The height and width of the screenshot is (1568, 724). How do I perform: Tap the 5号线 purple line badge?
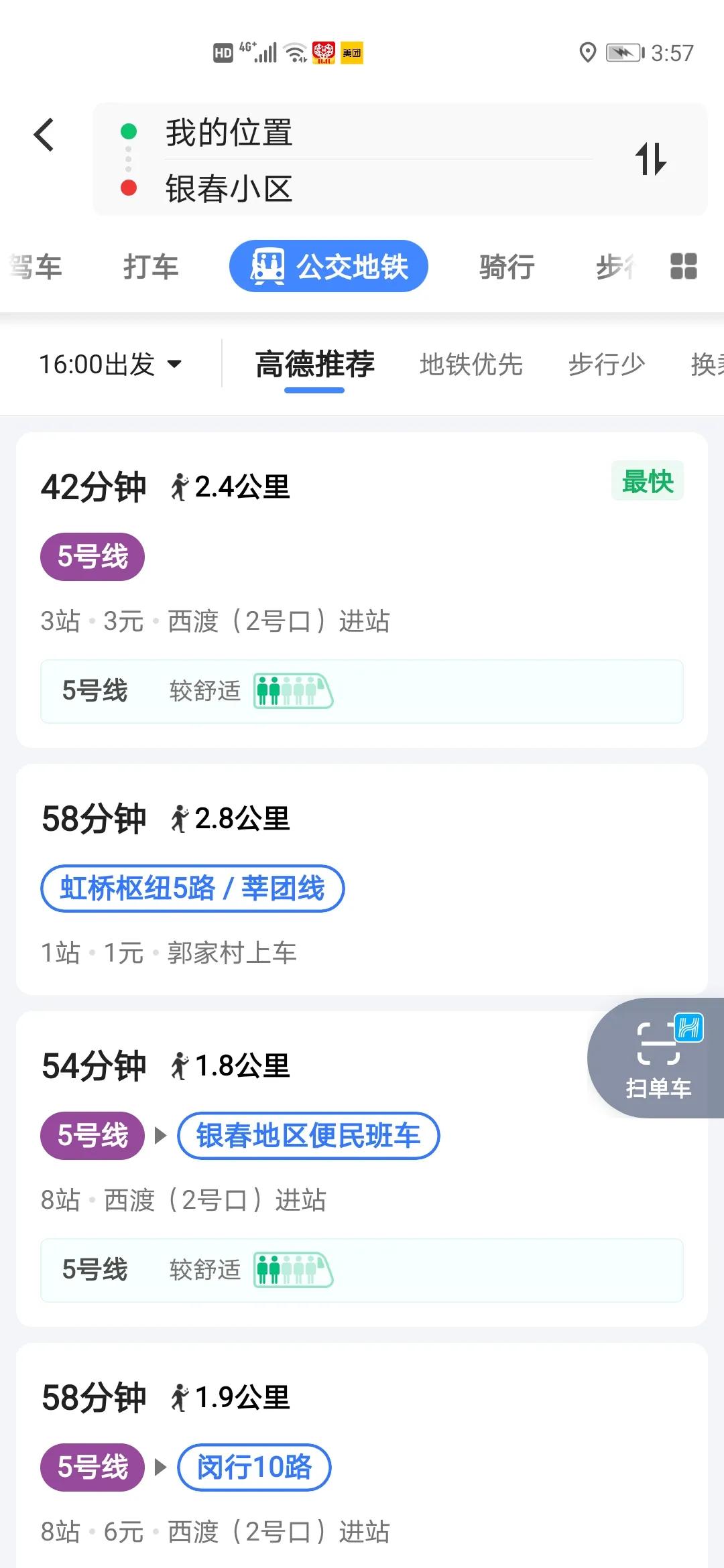click(x=92, y=556)
